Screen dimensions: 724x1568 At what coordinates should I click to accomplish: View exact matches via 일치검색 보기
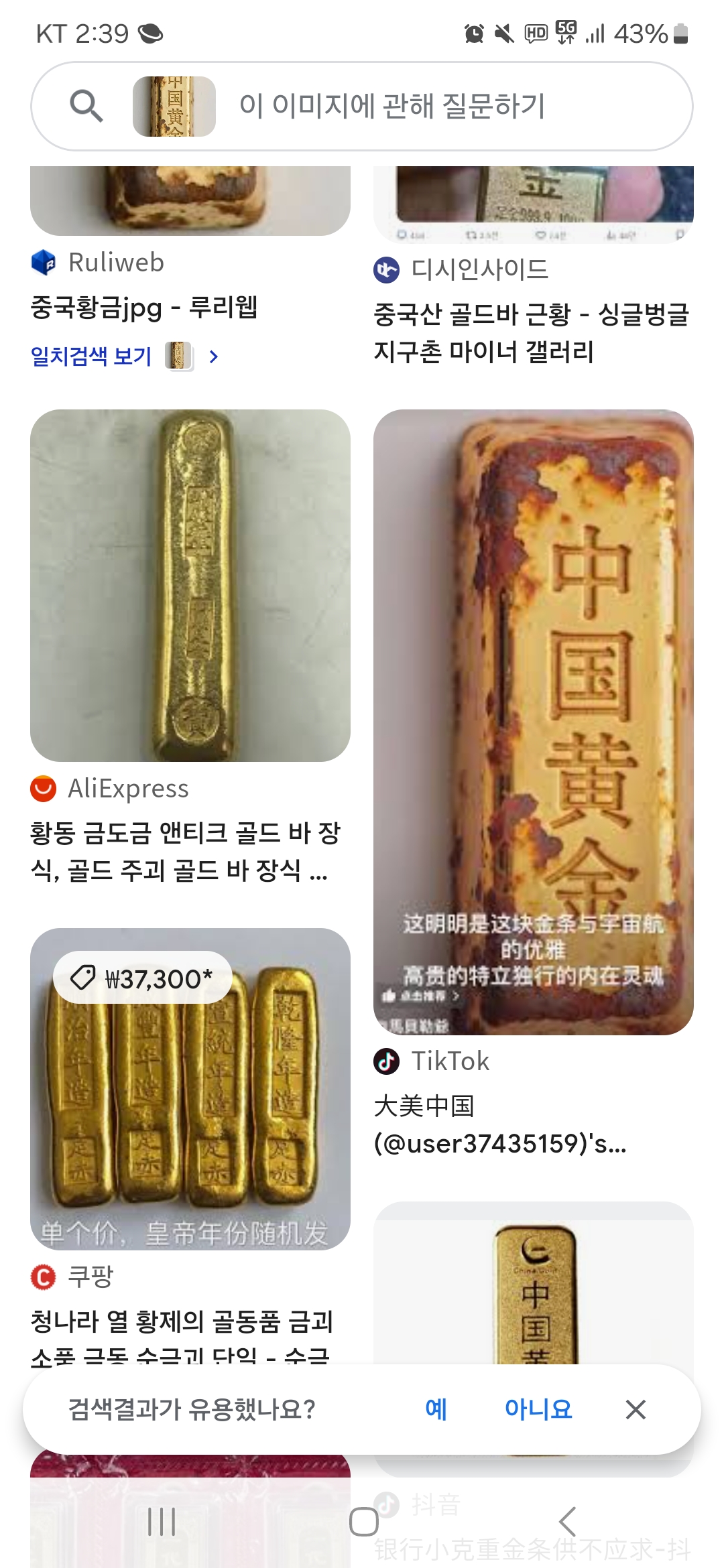tap(92, 356)
